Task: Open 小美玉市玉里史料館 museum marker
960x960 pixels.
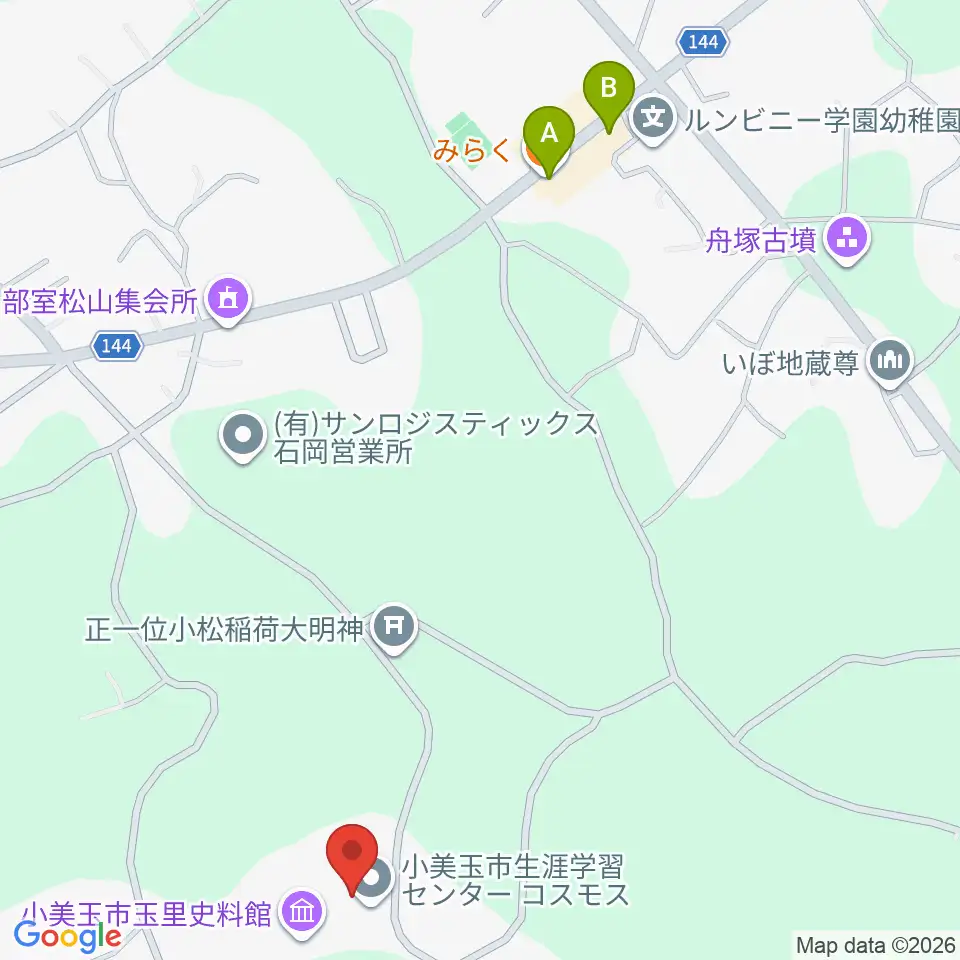Action: click(x=304, y=913)
